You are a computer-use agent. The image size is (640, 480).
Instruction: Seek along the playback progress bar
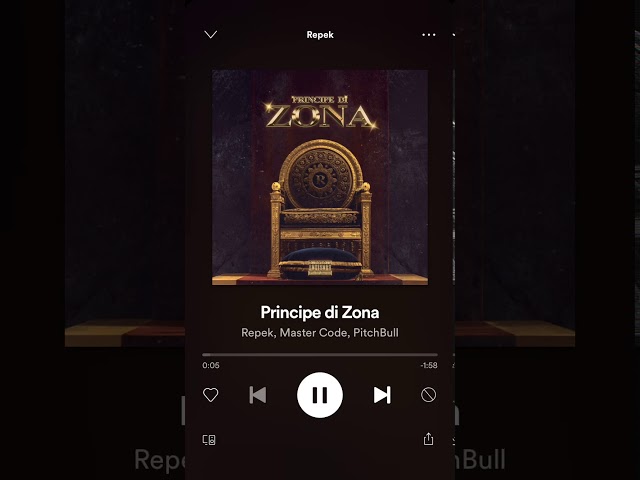click(320, 354)
